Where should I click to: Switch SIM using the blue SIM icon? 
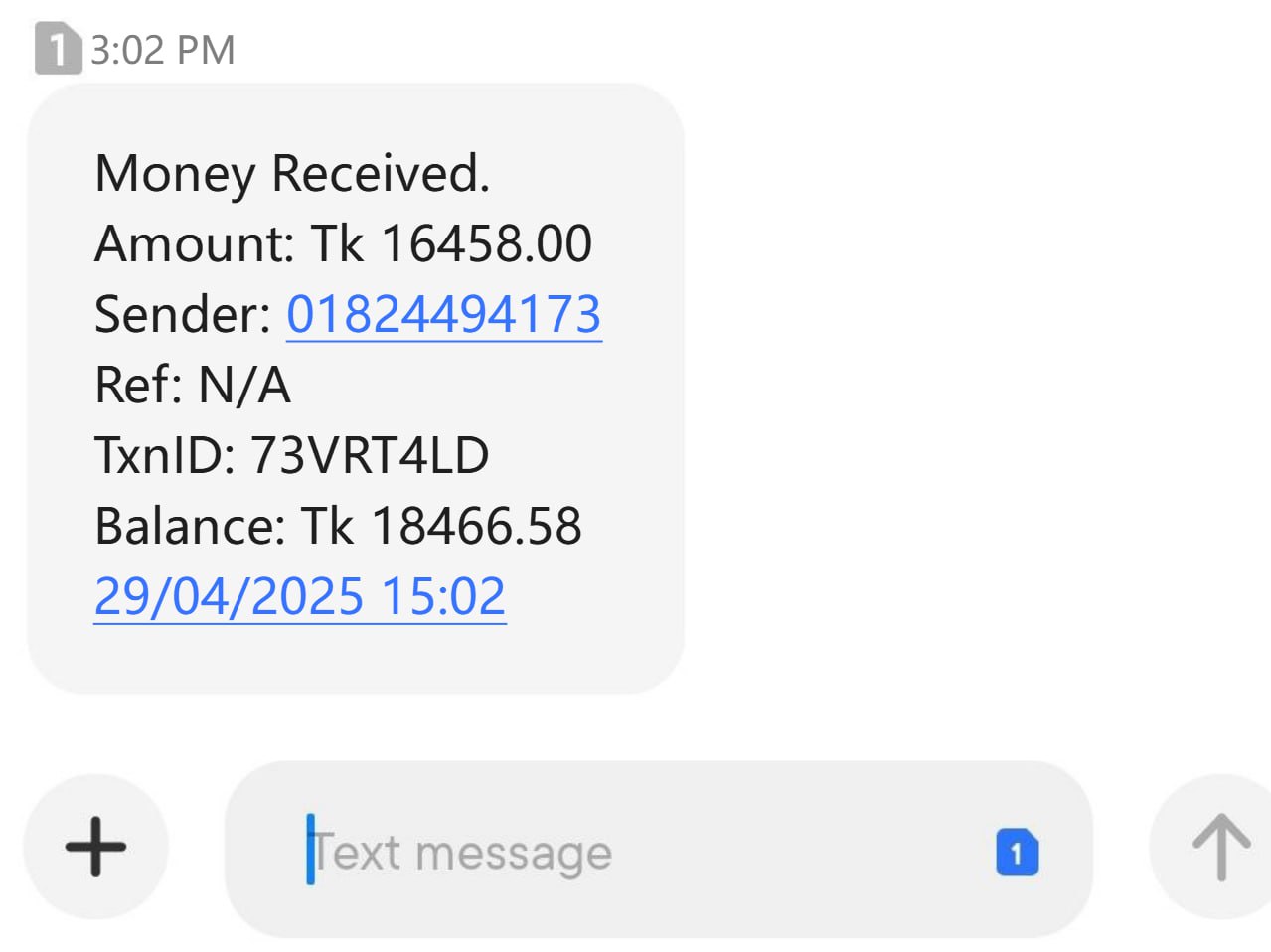click(x=1017, y=853)
